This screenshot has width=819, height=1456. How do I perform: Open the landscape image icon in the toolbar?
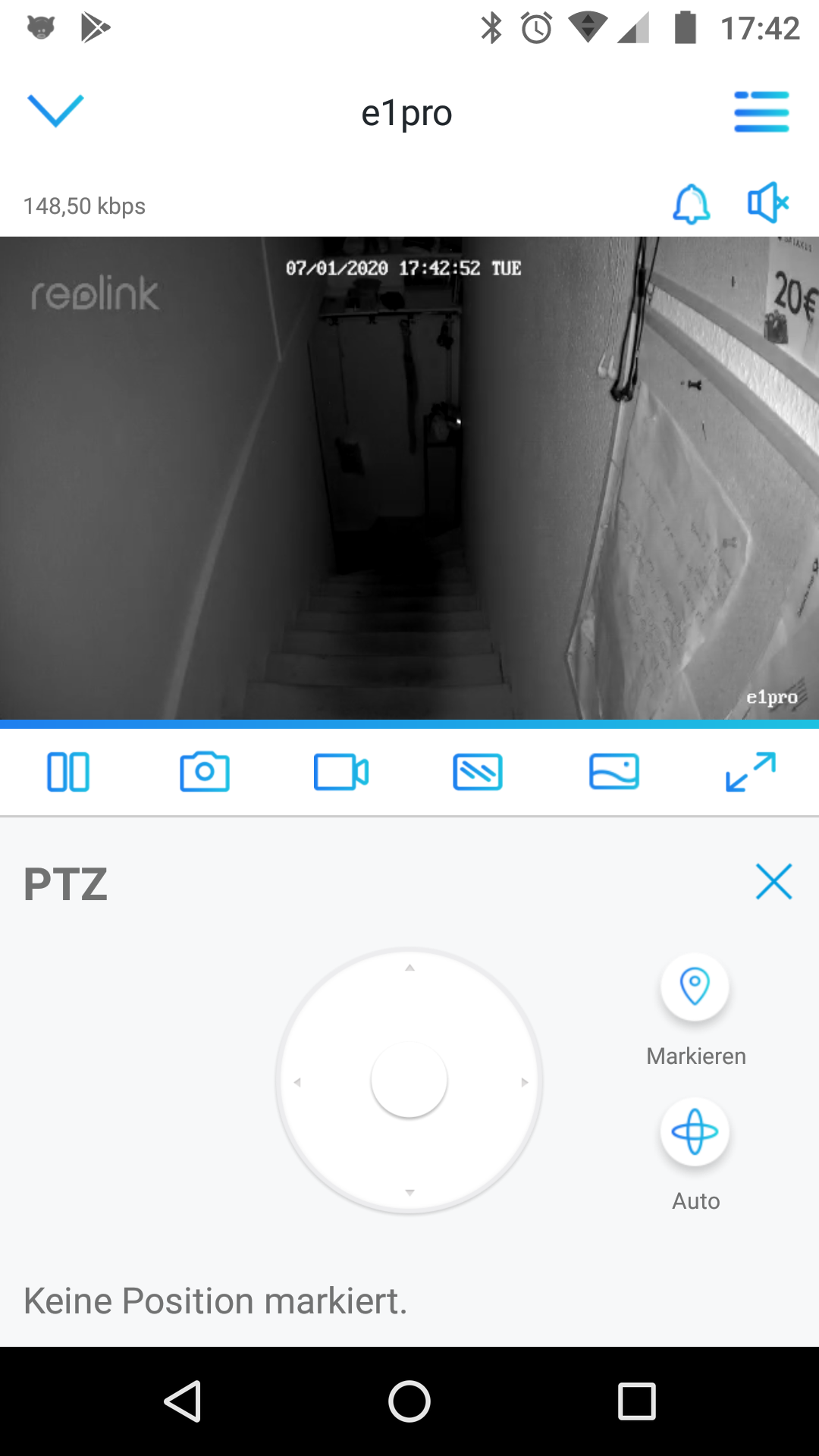(x=614, y=772)
